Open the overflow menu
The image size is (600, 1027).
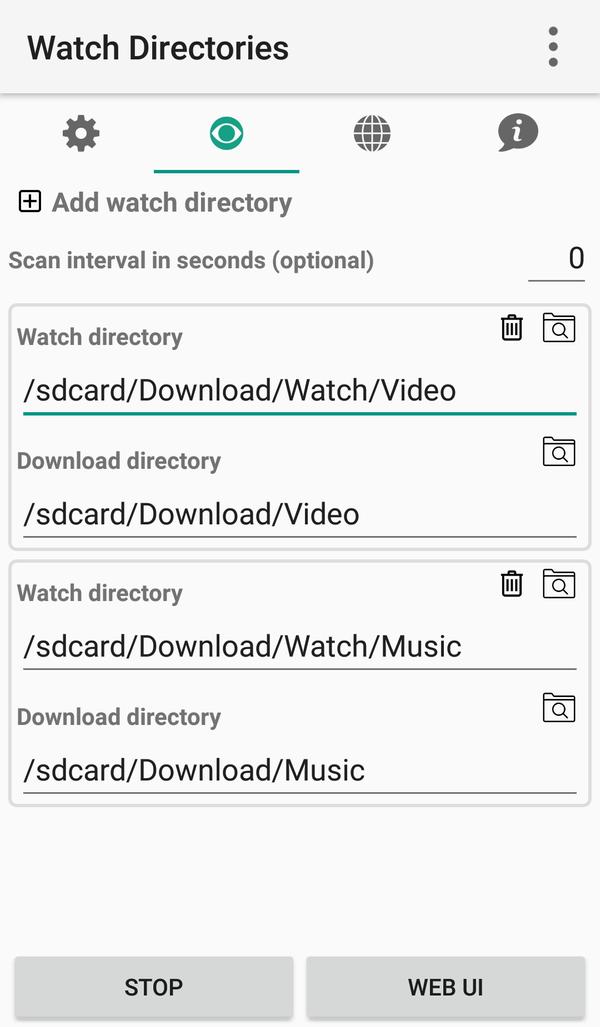click(x=553, y=47)
